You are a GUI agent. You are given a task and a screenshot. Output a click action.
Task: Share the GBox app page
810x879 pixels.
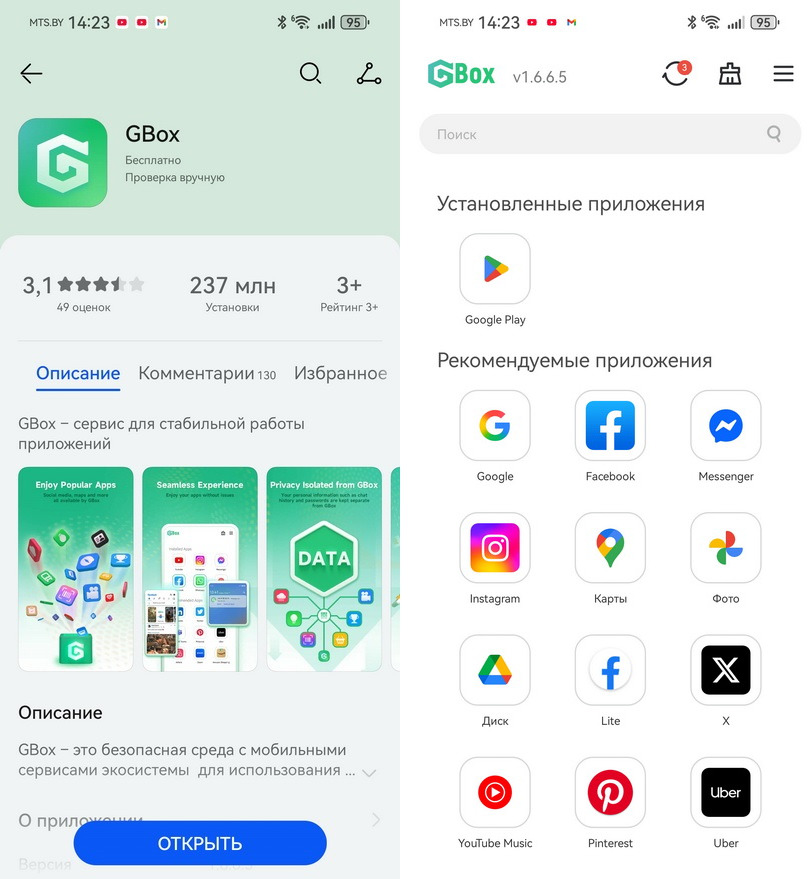(369, 74)
